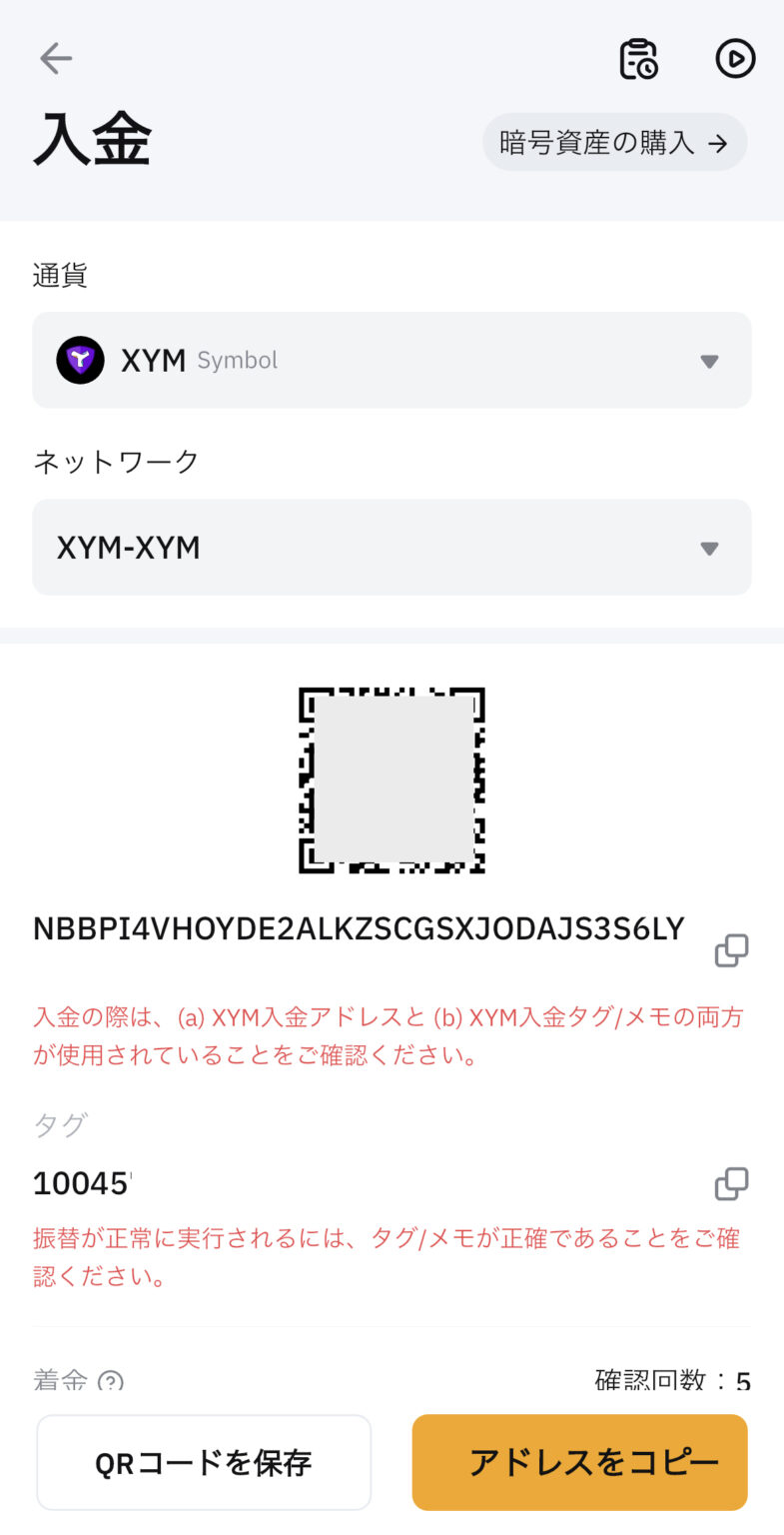Copy the deposit address using its copy icon
The image size is (784, 1535).
tap(731, 950)
